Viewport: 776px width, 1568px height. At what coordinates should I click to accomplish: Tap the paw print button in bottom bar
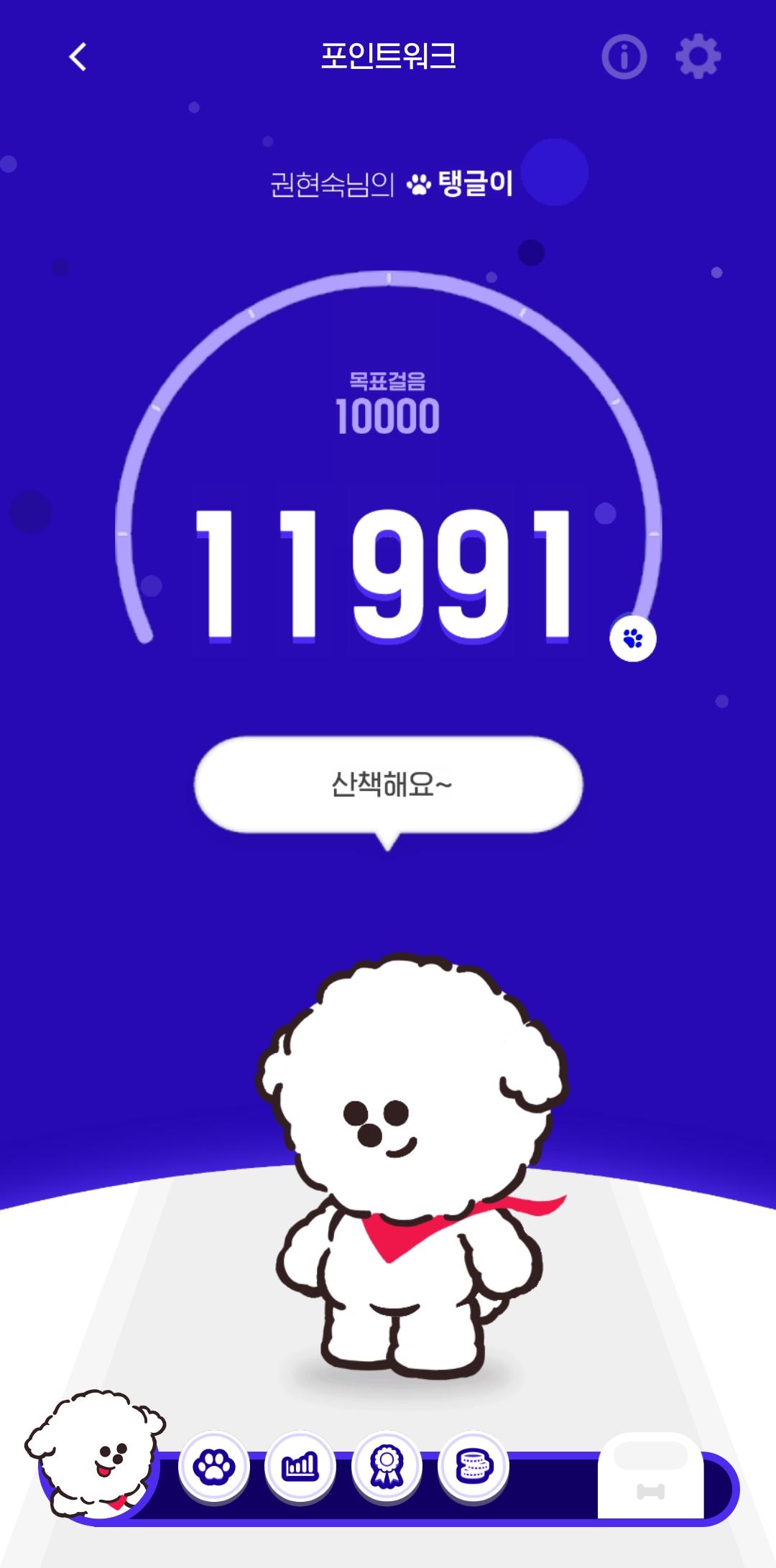click(213, 1467)
